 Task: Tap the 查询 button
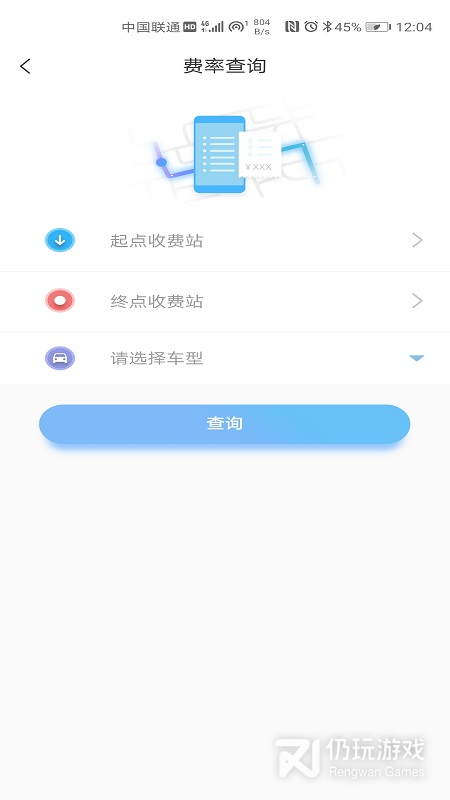[224, 423]
